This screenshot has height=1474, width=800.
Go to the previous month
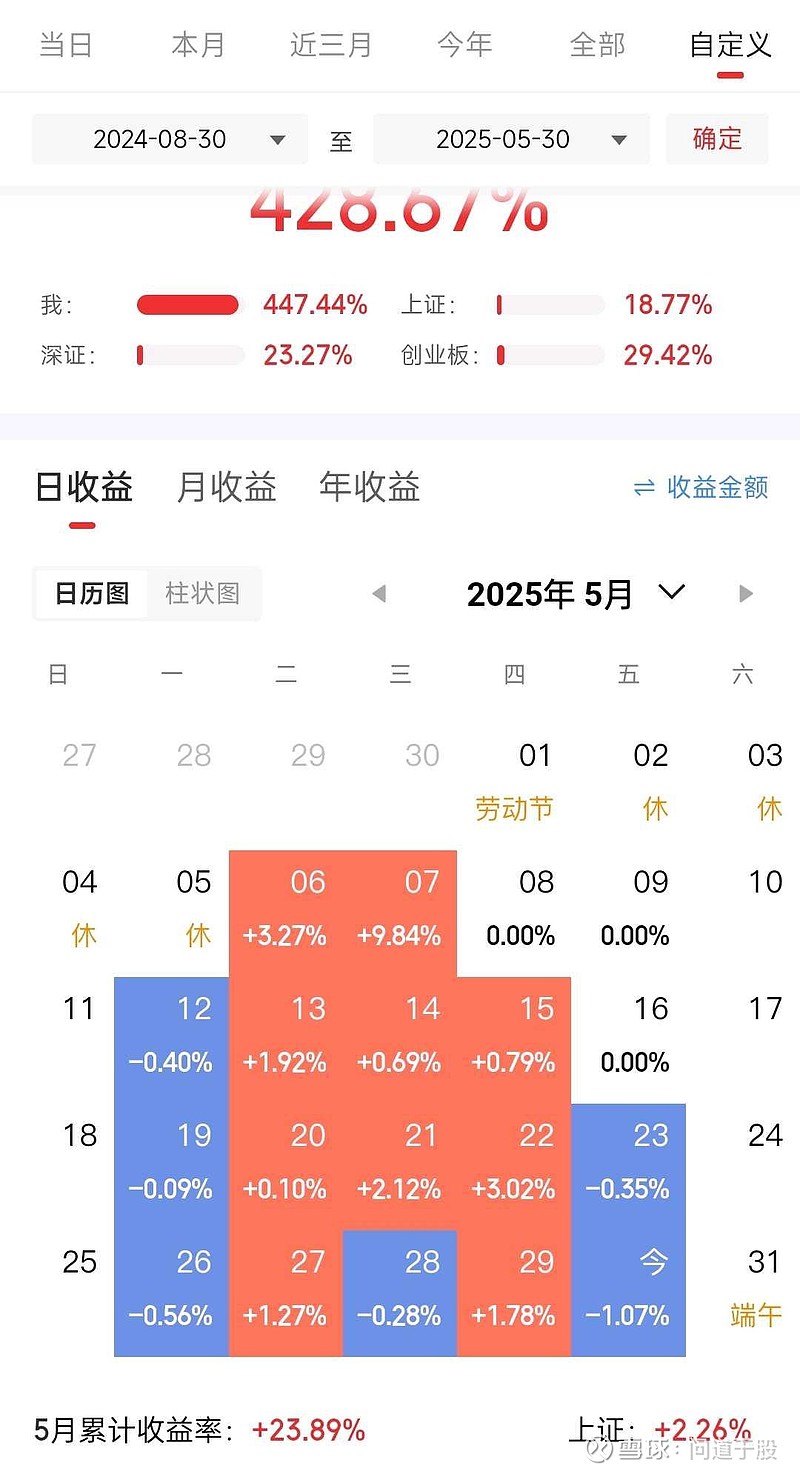tap(379, 594)
